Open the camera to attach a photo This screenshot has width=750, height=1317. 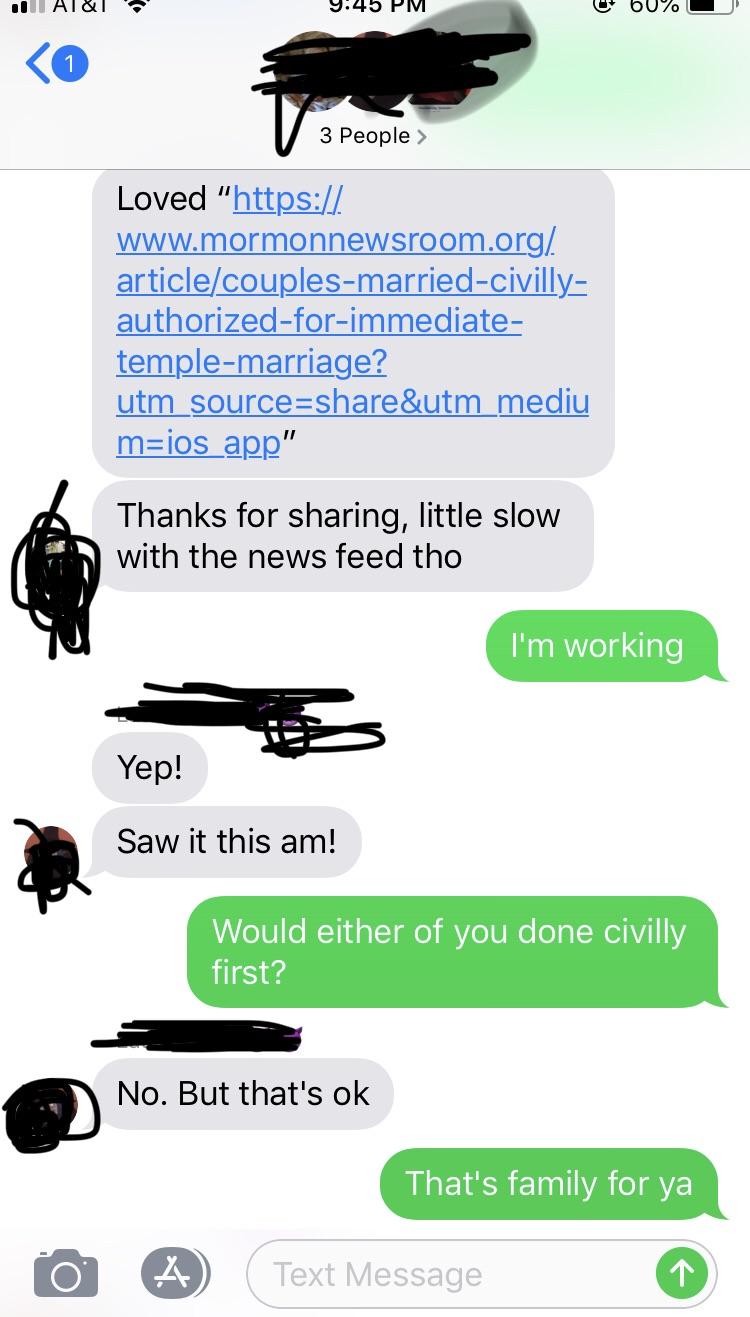(x=66, y=1274)
